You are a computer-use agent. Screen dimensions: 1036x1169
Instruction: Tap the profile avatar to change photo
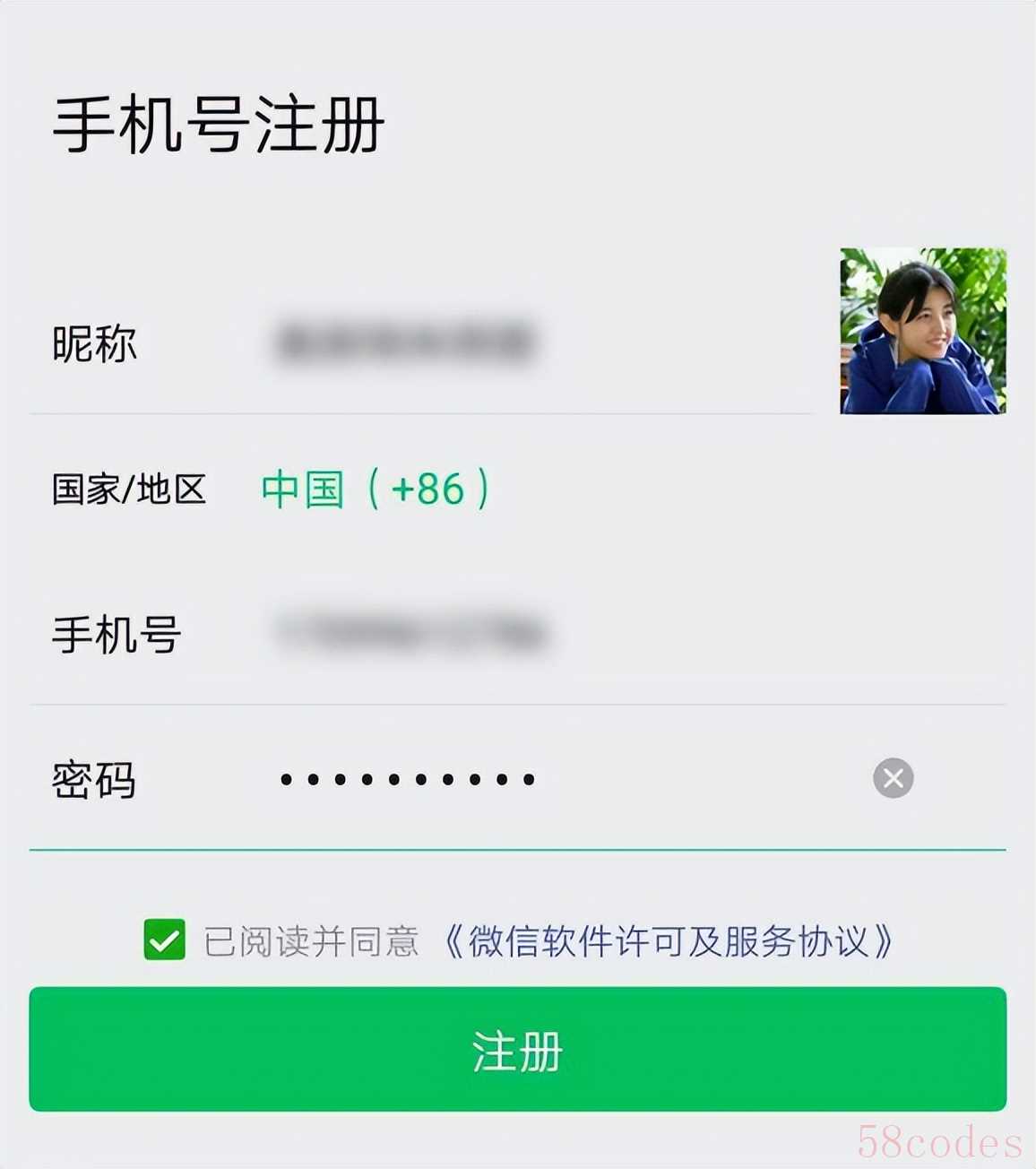tap(922, 331)
